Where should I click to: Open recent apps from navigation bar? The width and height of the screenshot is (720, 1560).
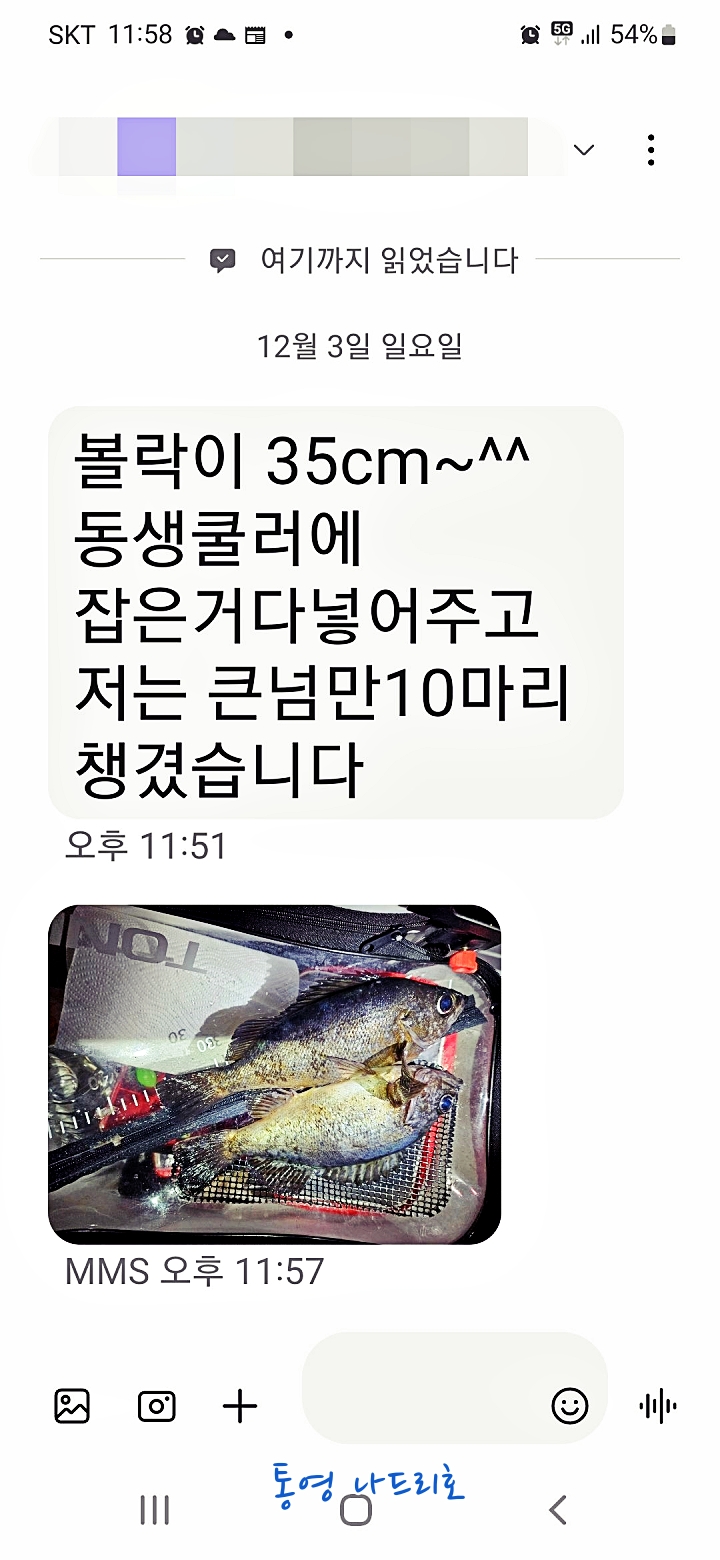[154, 1510]
